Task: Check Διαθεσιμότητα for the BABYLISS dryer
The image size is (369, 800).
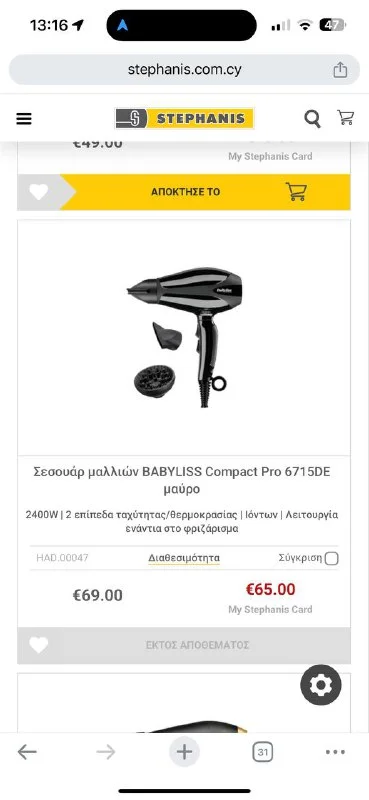Action: [x=184, y=558]
